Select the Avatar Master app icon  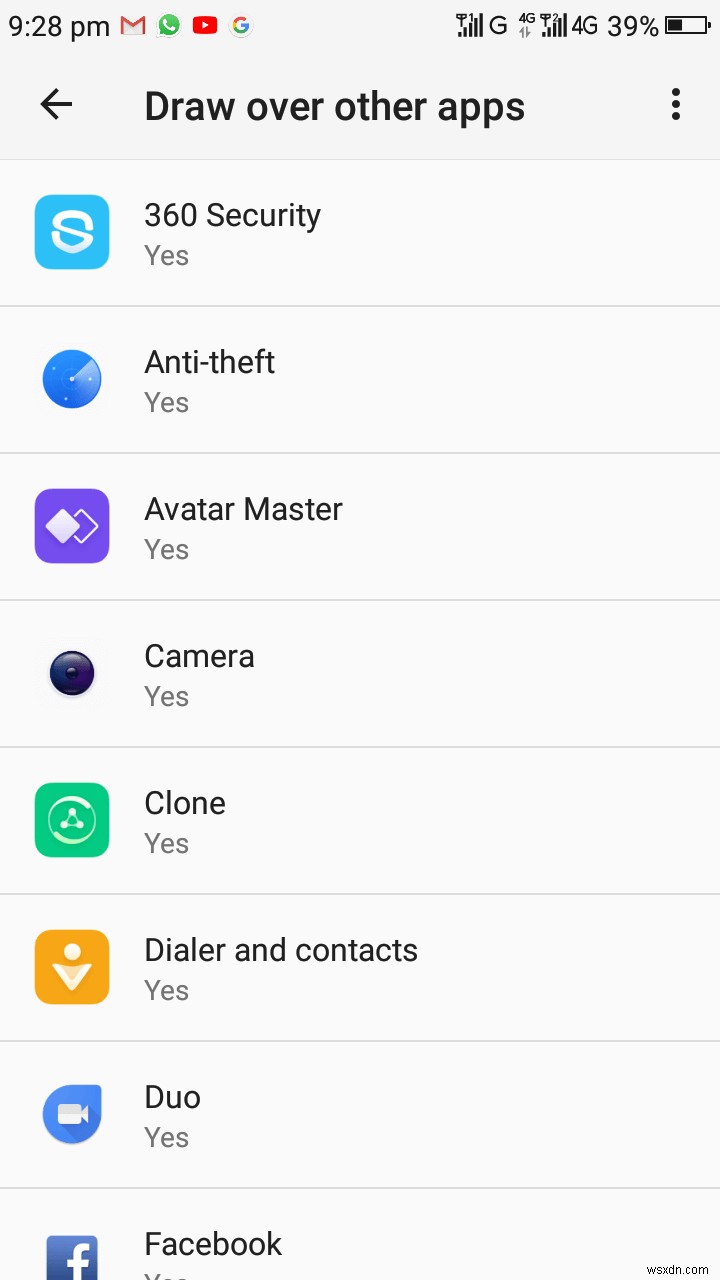pyautogui.click(x=71, y=526)
